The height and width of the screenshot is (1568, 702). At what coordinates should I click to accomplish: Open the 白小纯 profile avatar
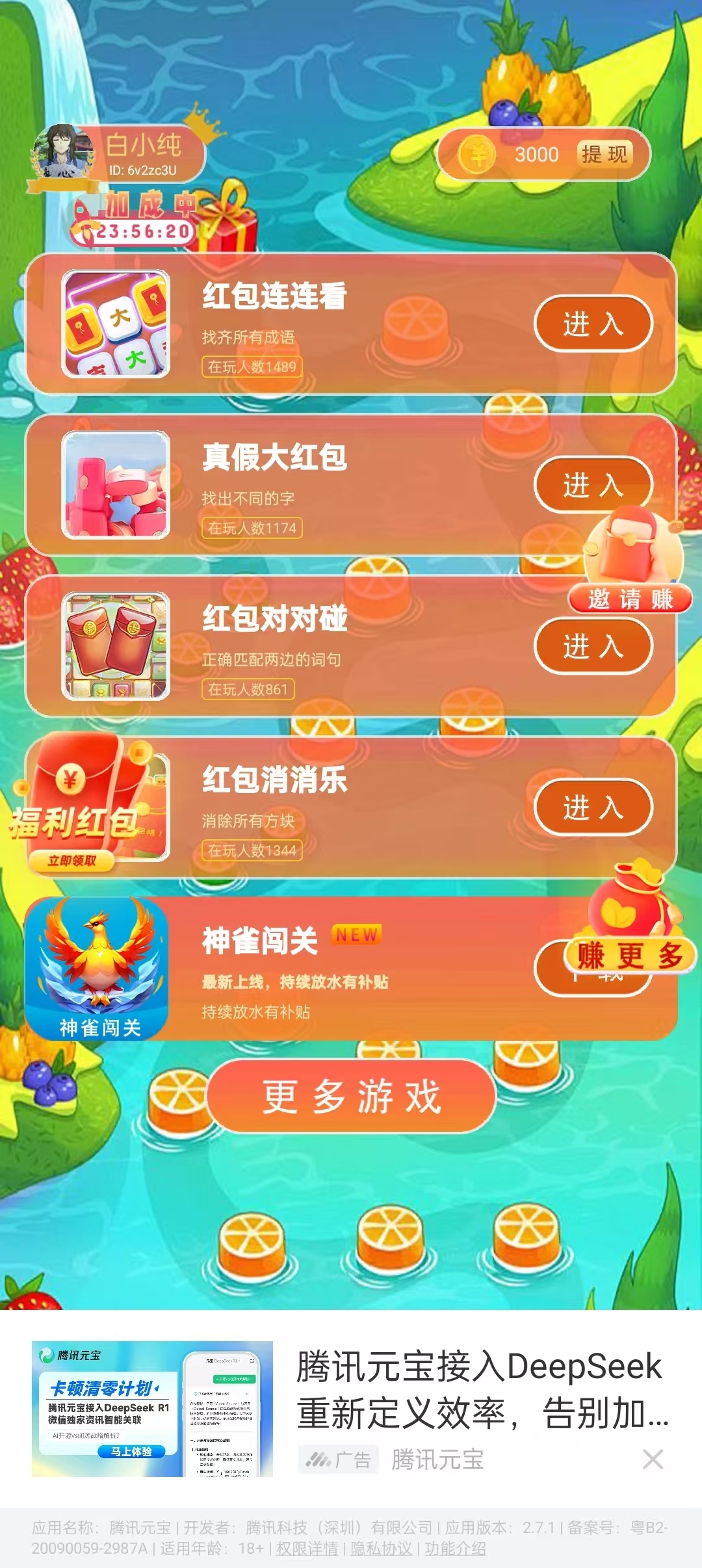pos(63,153)
